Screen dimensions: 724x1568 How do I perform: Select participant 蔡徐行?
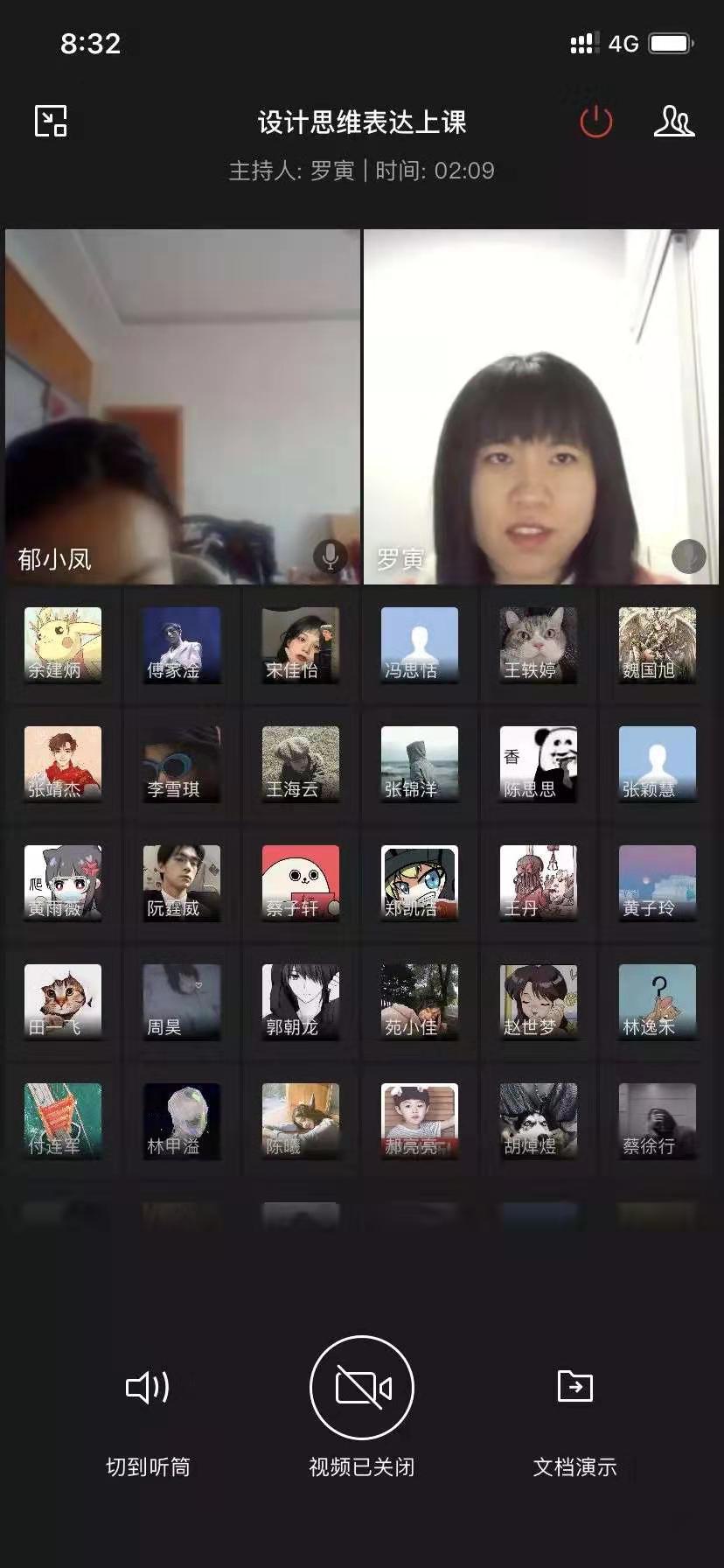pyautogui.click(x=658, y=1122)
